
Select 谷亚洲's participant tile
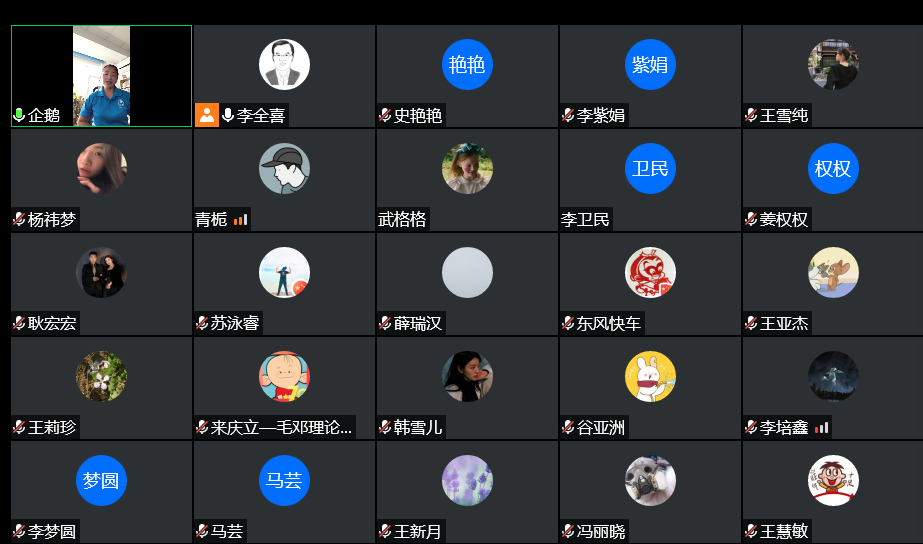tap(650, 388)
